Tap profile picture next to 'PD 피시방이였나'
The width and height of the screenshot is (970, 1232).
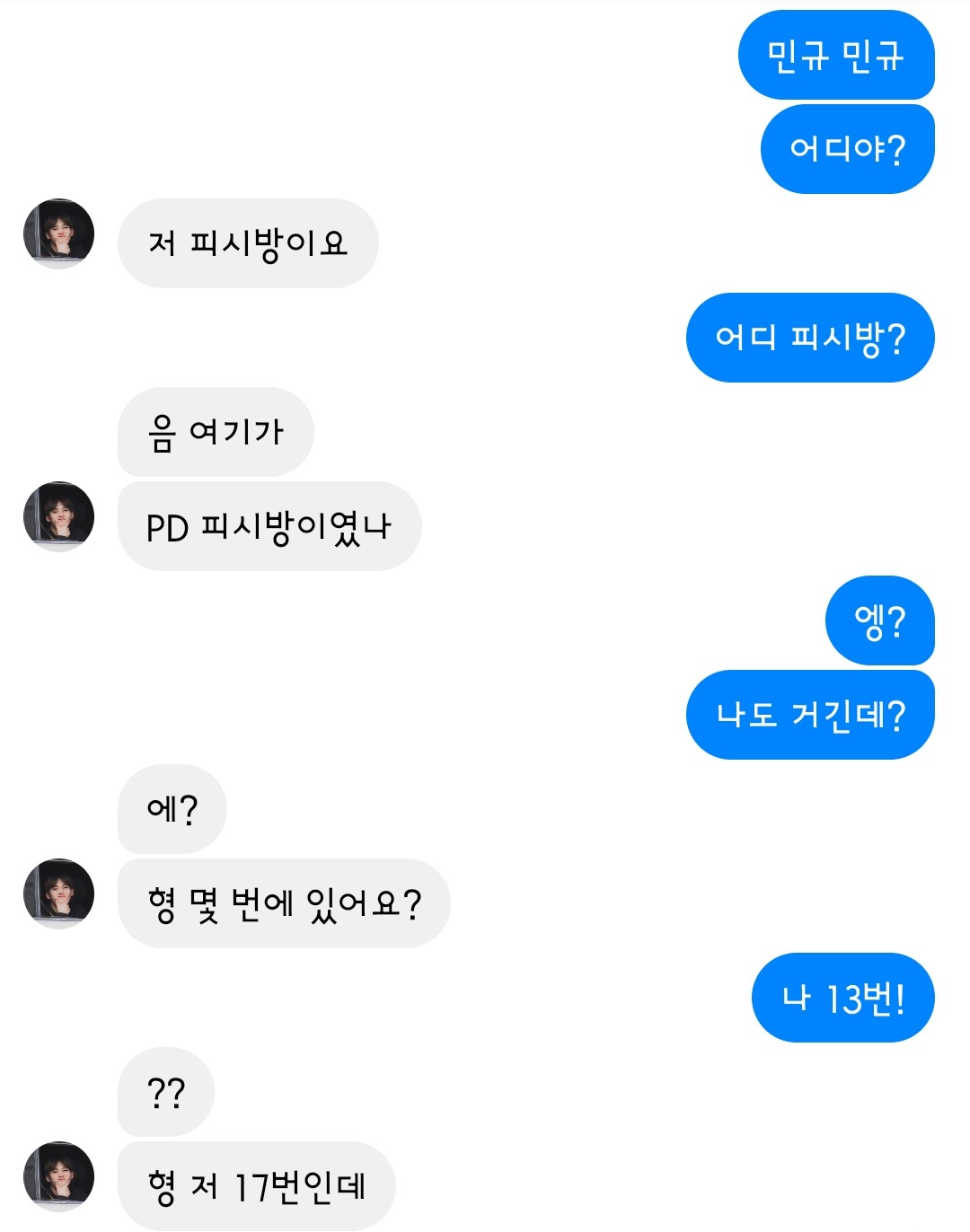[58, 516]
